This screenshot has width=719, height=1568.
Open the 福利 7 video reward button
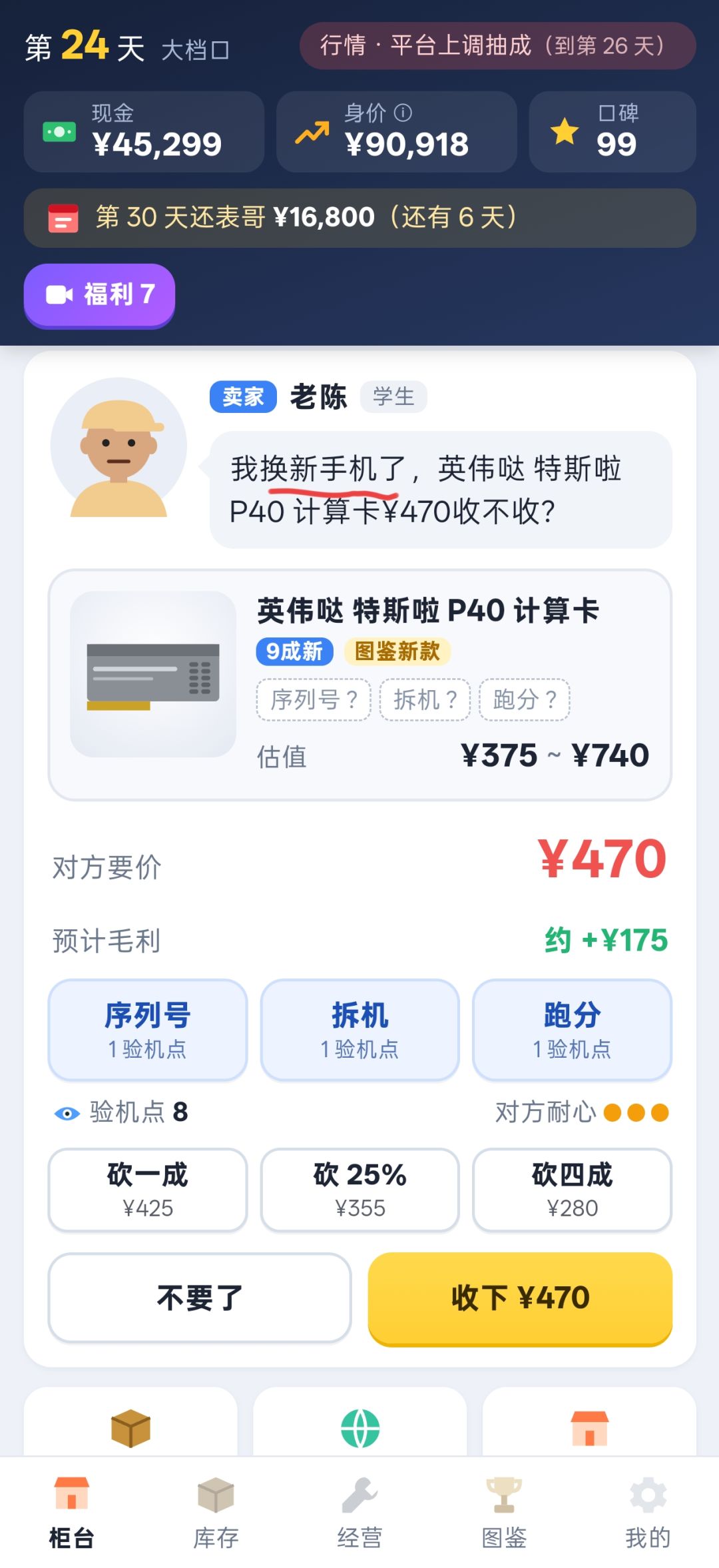point(99,295)
